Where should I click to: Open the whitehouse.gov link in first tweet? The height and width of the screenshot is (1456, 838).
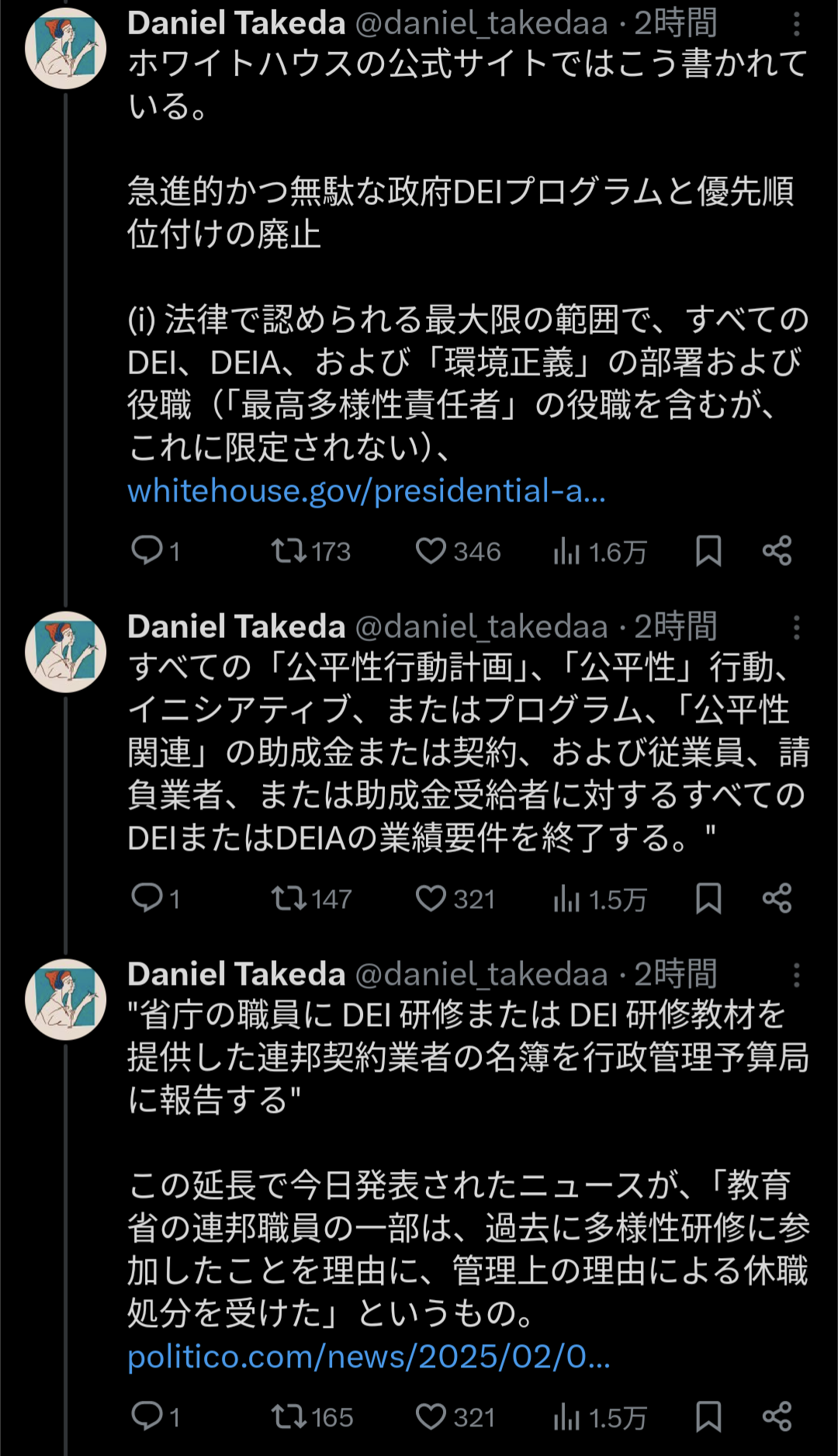coord(366,491)
